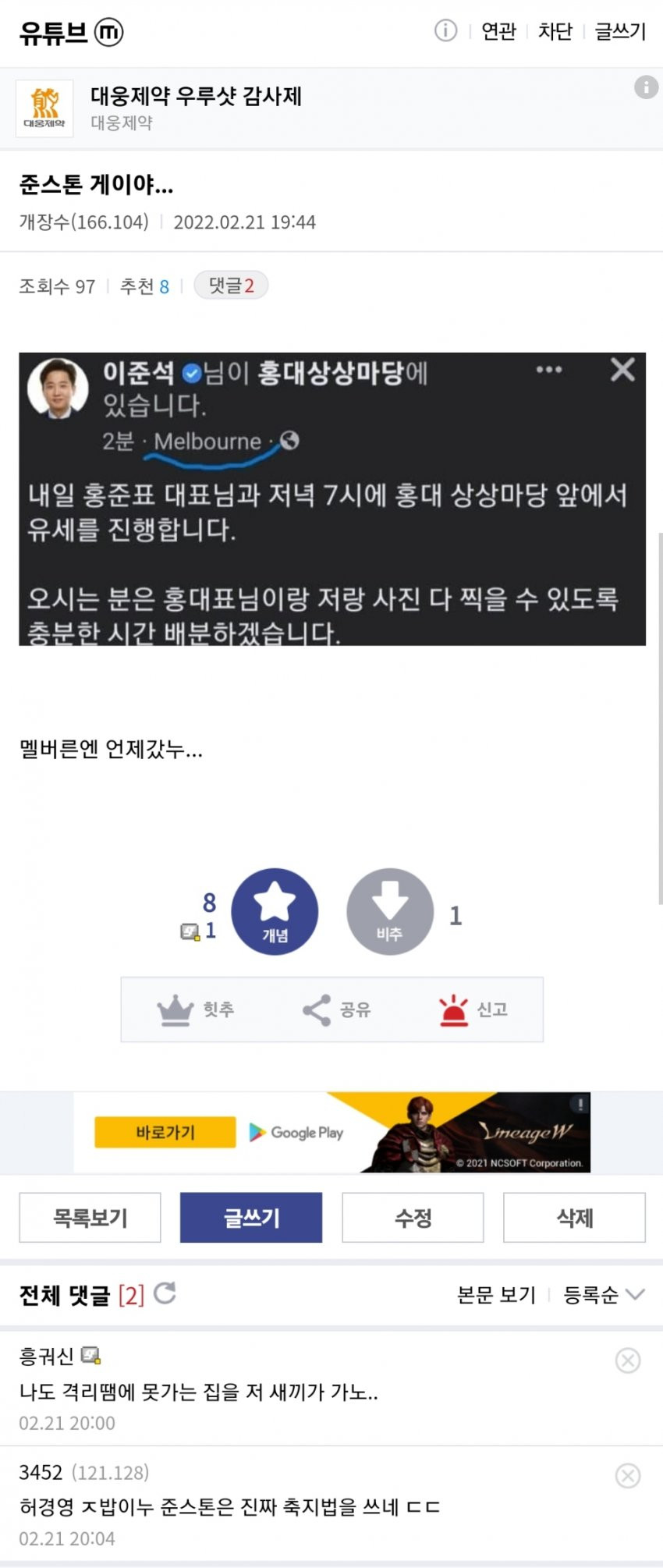Open the 등록순 sort dropdown

pos(603,1295)
